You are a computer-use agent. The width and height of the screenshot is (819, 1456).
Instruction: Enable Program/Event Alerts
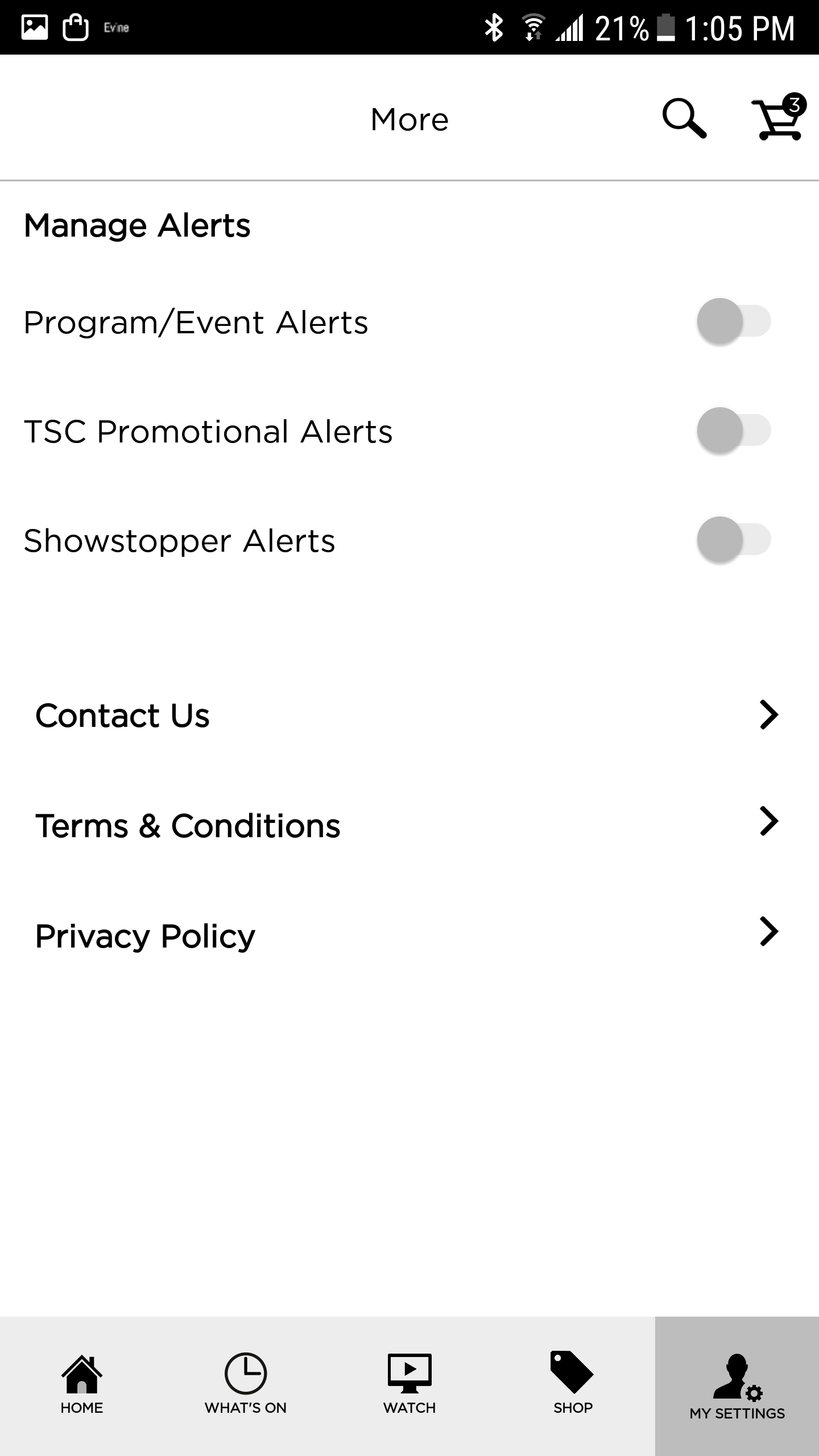[x=733, y=321]
